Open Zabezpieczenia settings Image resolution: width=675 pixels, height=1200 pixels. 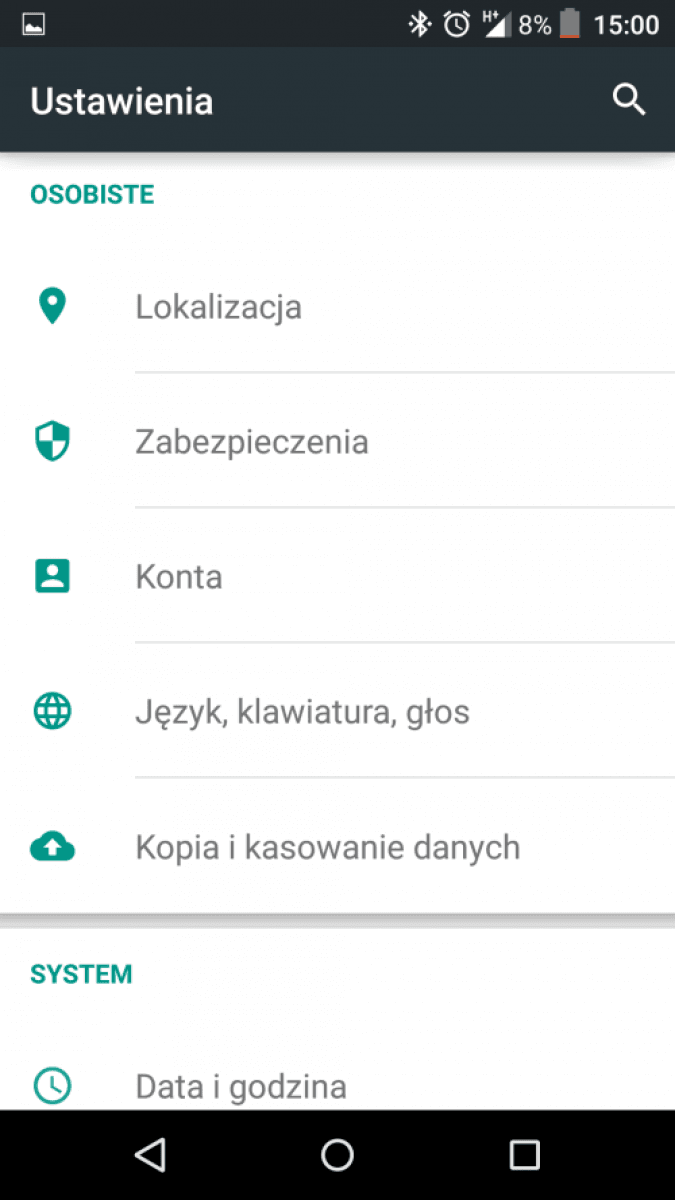coord(251,442)
